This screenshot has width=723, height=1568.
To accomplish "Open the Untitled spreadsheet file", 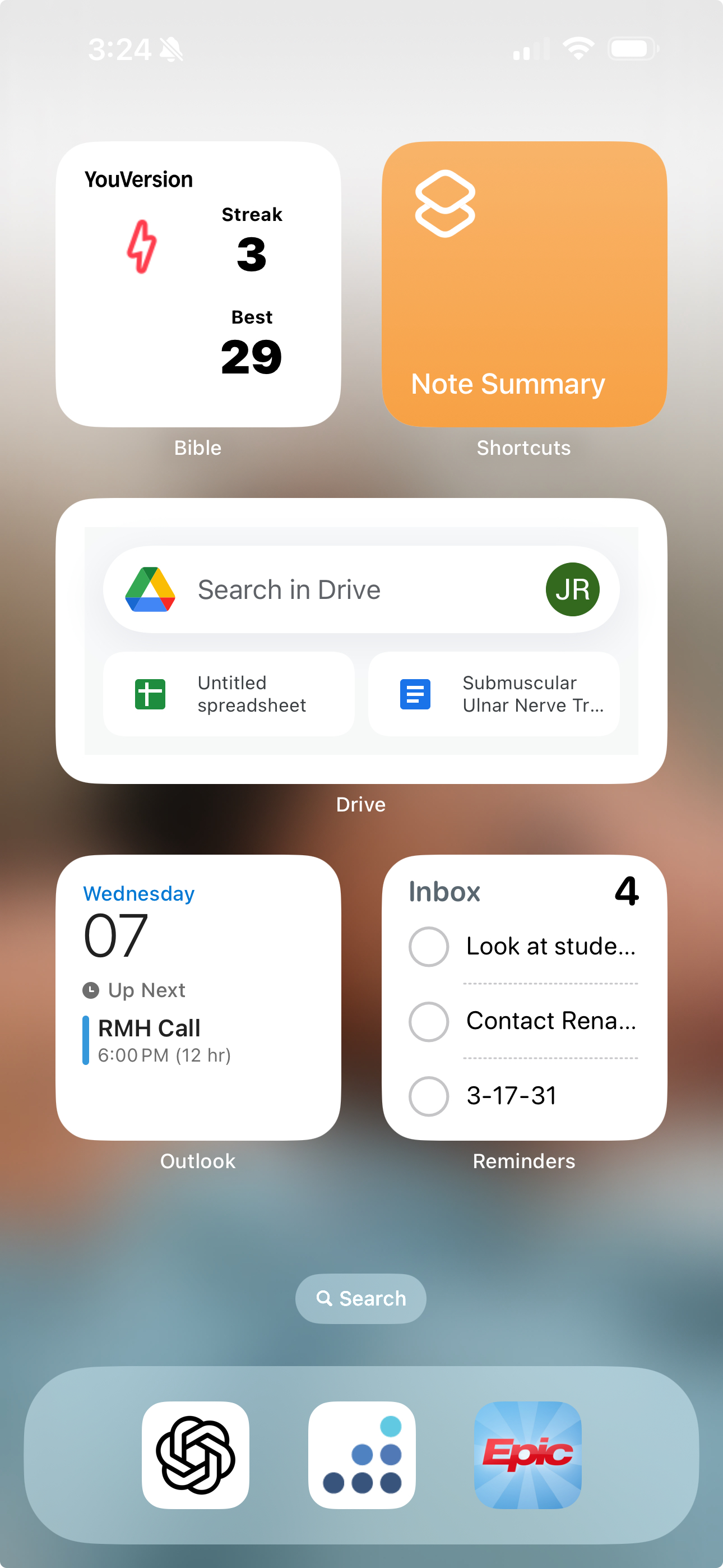I will click(229, 694).
